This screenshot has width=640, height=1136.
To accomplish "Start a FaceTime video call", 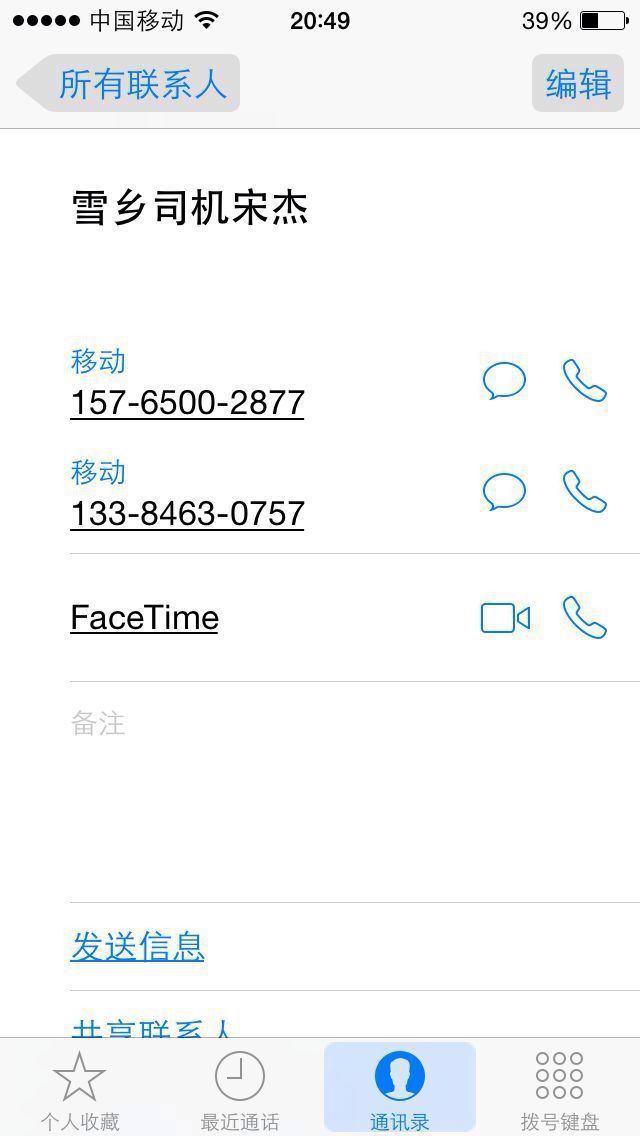I will (x=505, y=618).
